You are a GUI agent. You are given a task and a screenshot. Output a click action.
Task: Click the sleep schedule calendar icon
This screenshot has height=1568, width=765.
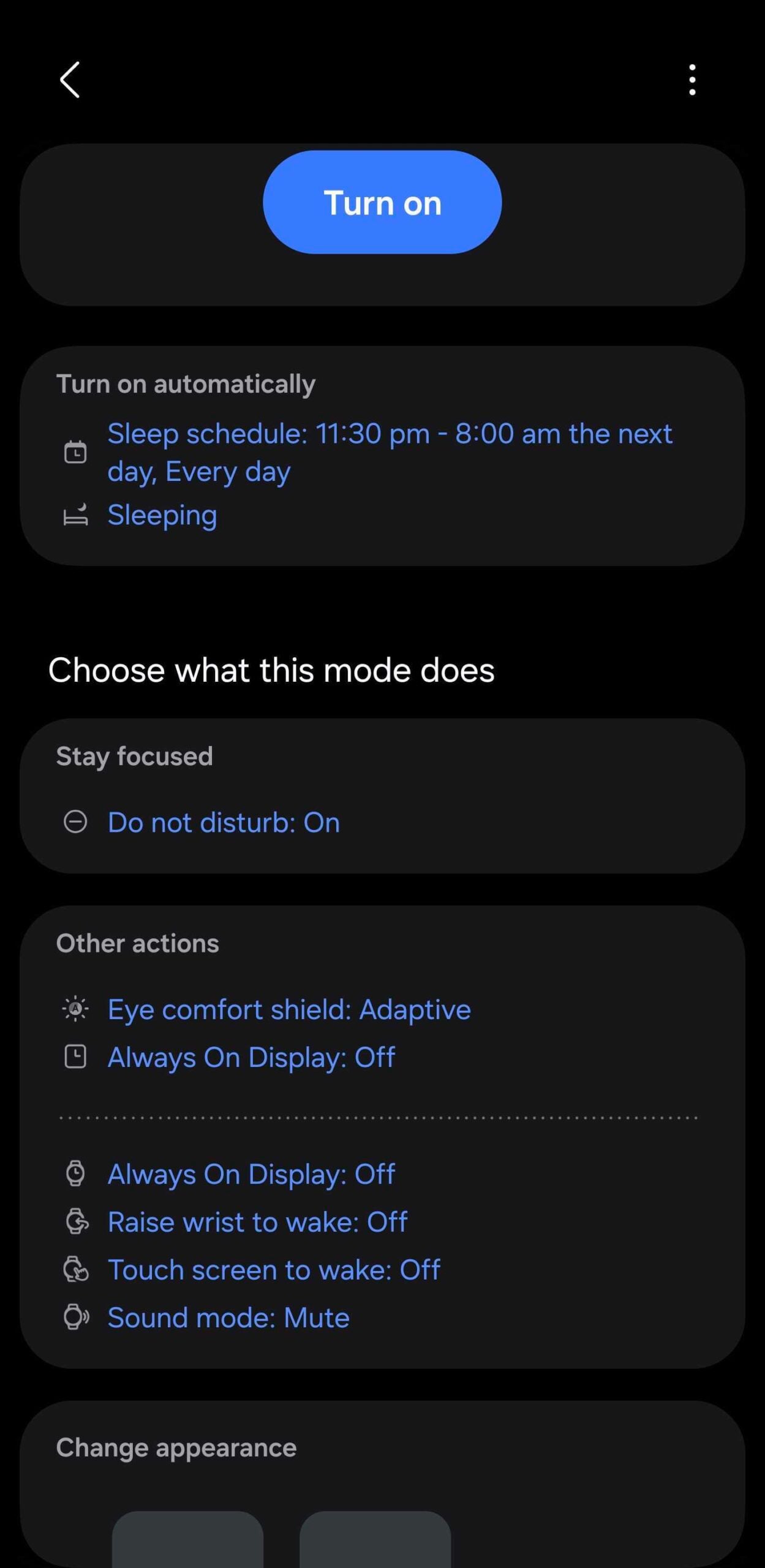[75, 451]
